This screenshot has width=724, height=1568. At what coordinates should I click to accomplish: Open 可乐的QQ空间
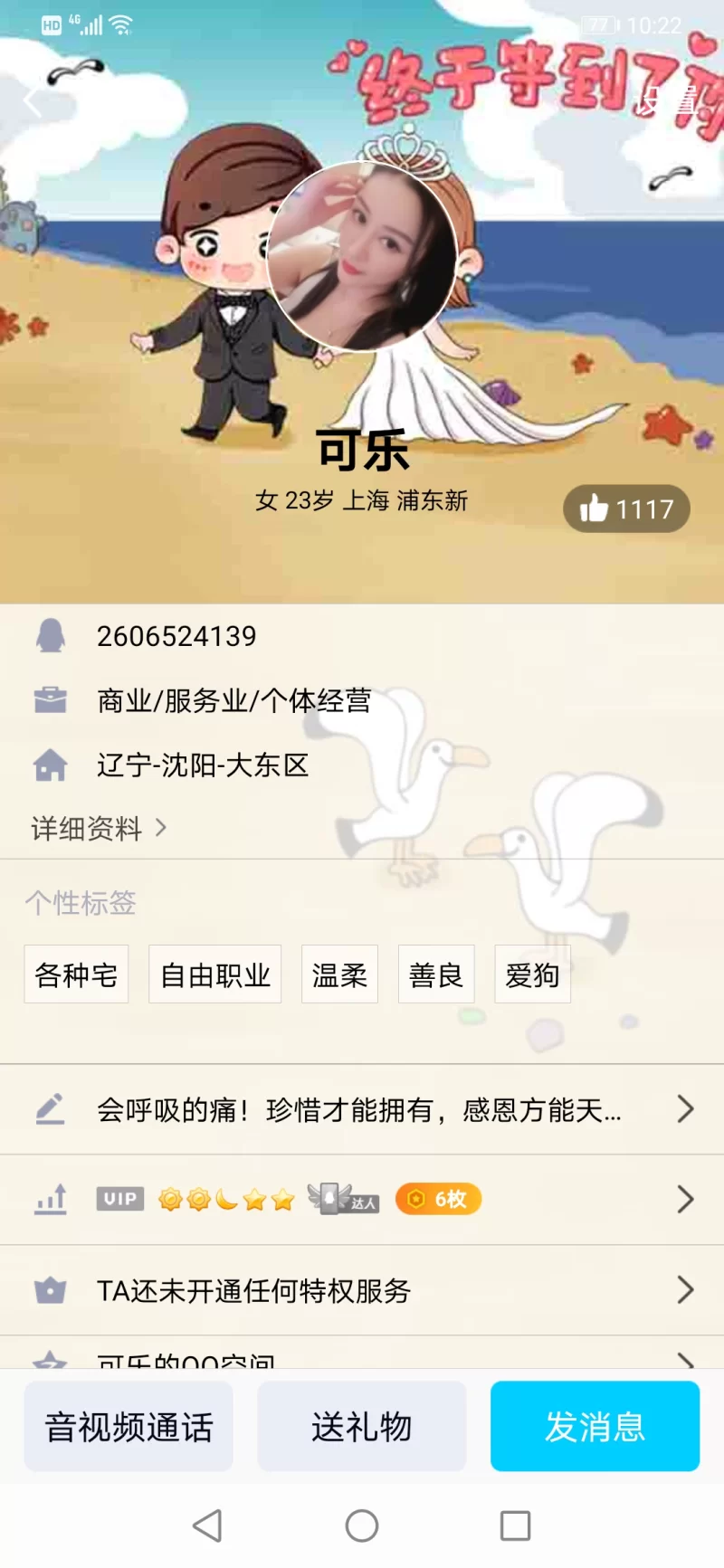pos(362,1358)
